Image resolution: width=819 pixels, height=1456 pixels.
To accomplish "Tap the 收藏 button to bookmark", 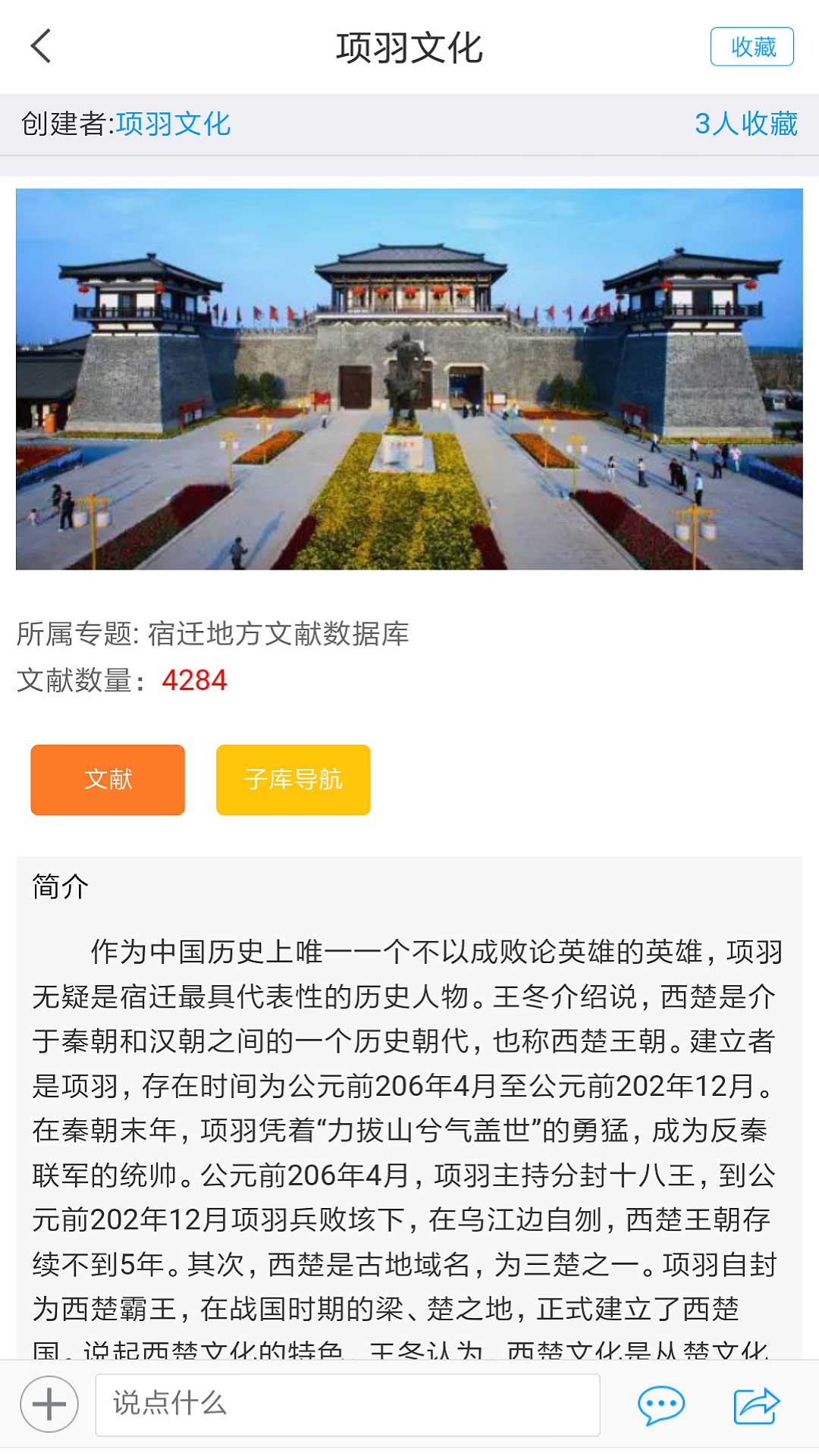I will [x=752, y=47].
